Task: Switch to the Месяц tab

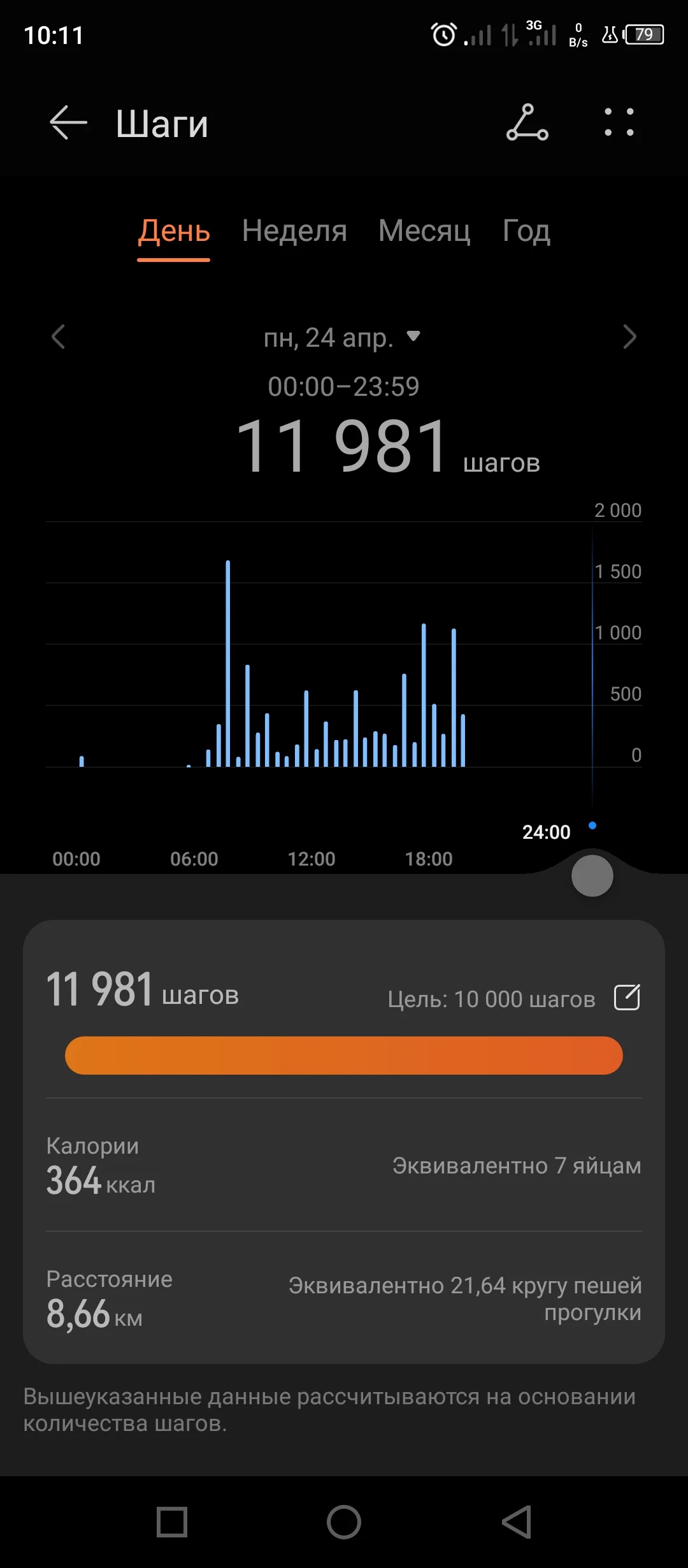Action: (x=424, y=231)
